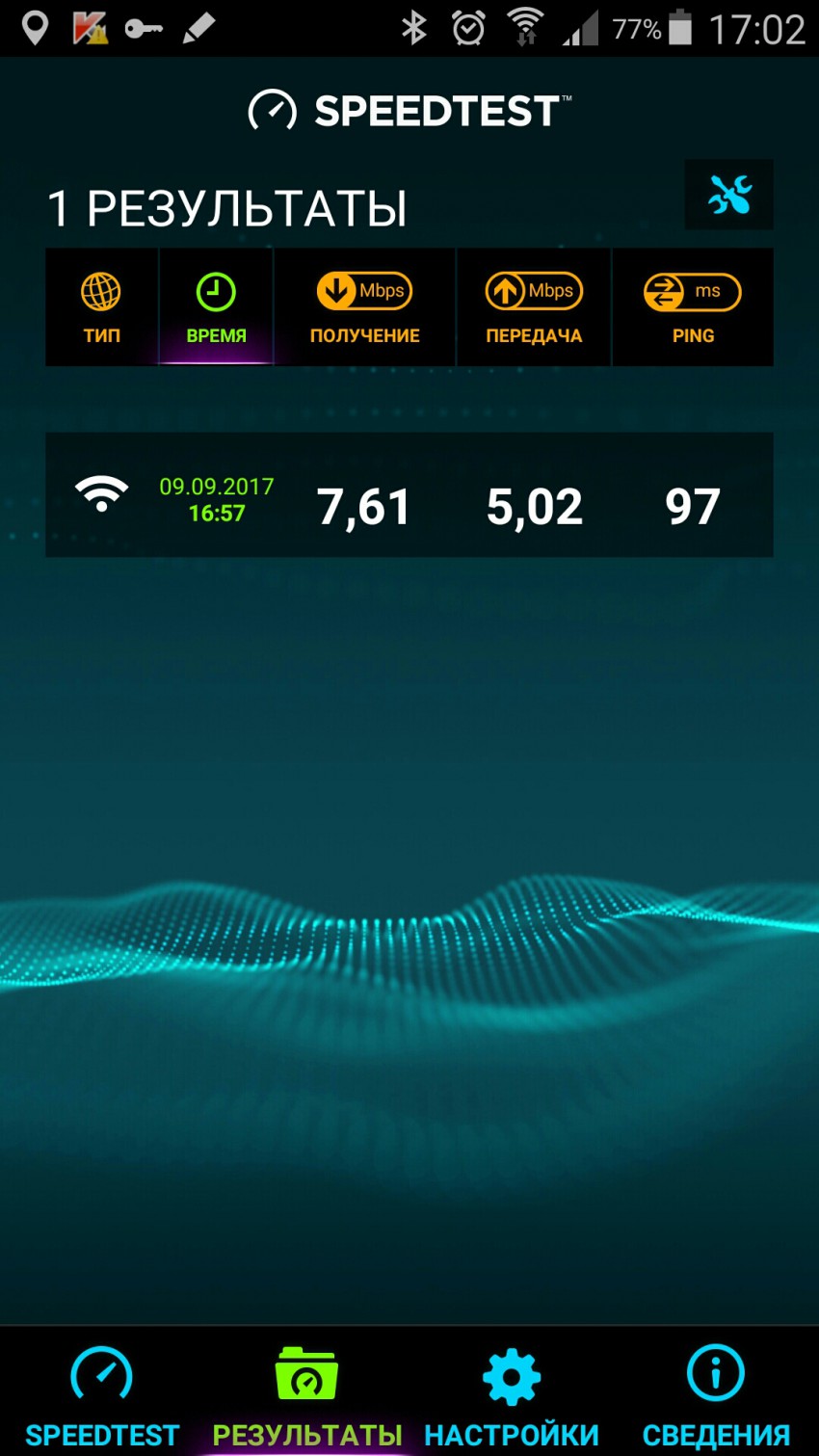Select the Результаты tab
819x1456 pixels.
pyautogui.click(x=306, y=1393)
